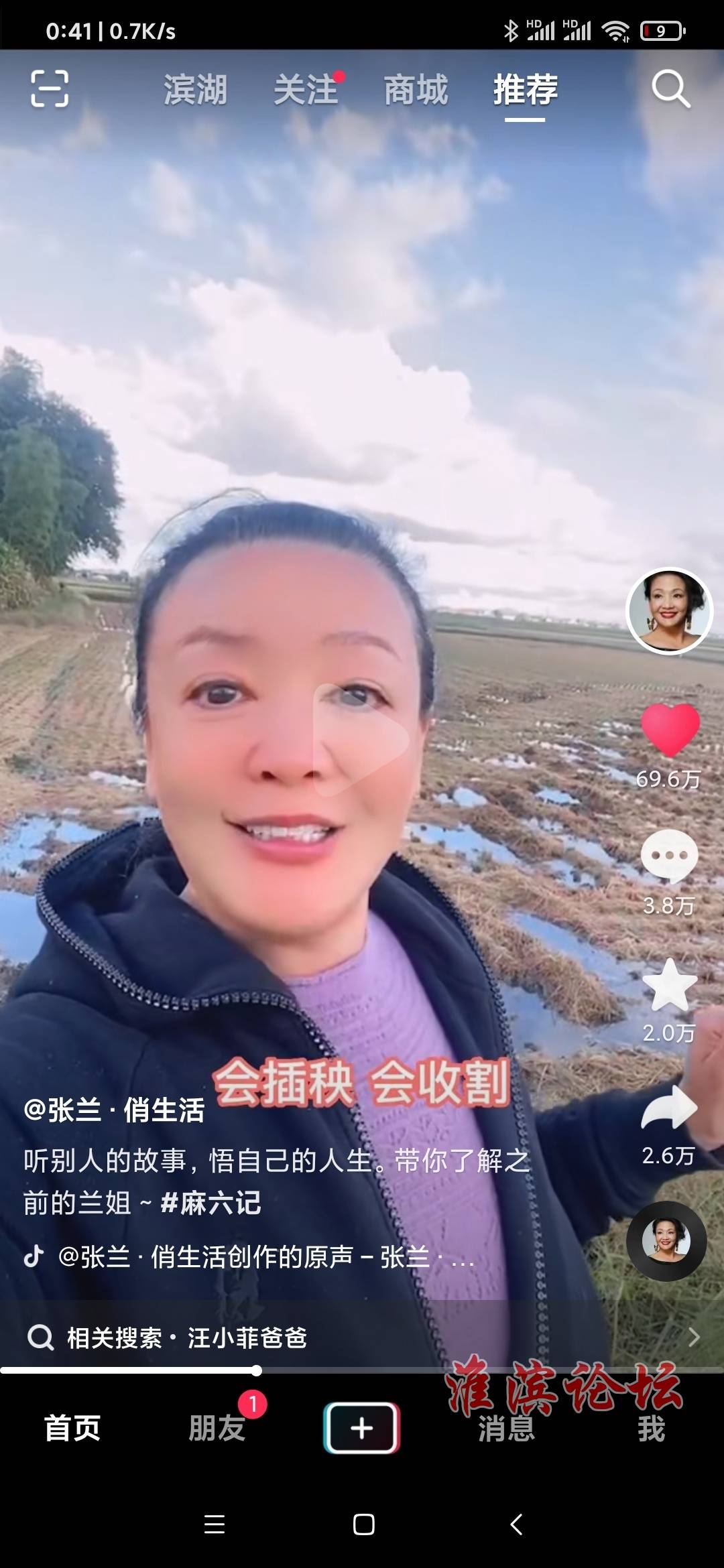
Task: Tap the system back button
Action: click(x=516, y=1524)
